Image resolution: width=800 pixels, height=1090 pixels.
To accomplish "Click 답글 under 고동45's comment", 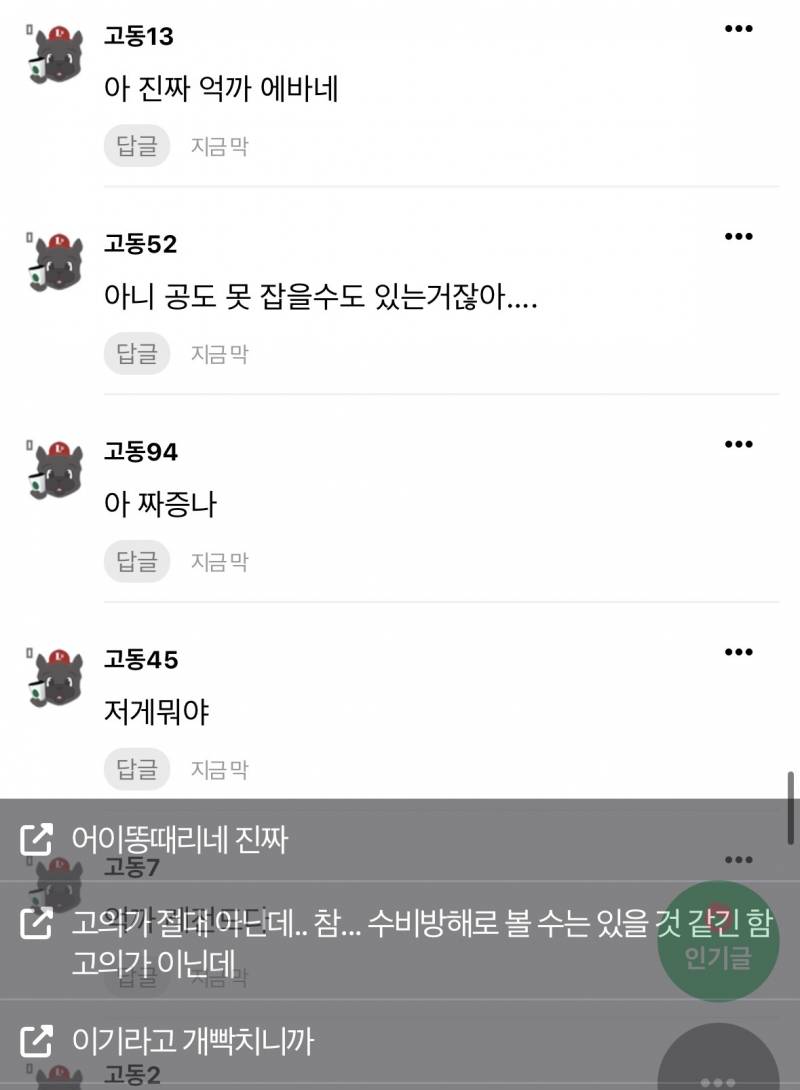I will point(137,769).
